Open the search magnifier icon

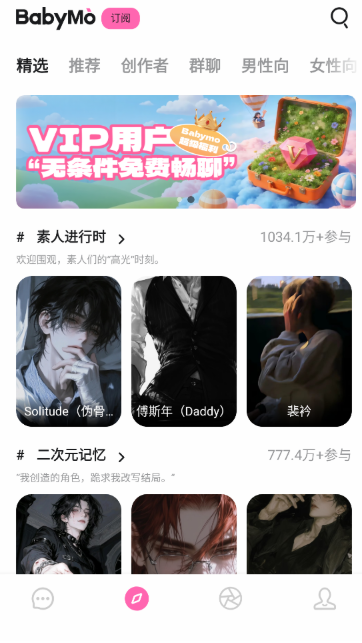pyautogui.click(x=339, y=18)
